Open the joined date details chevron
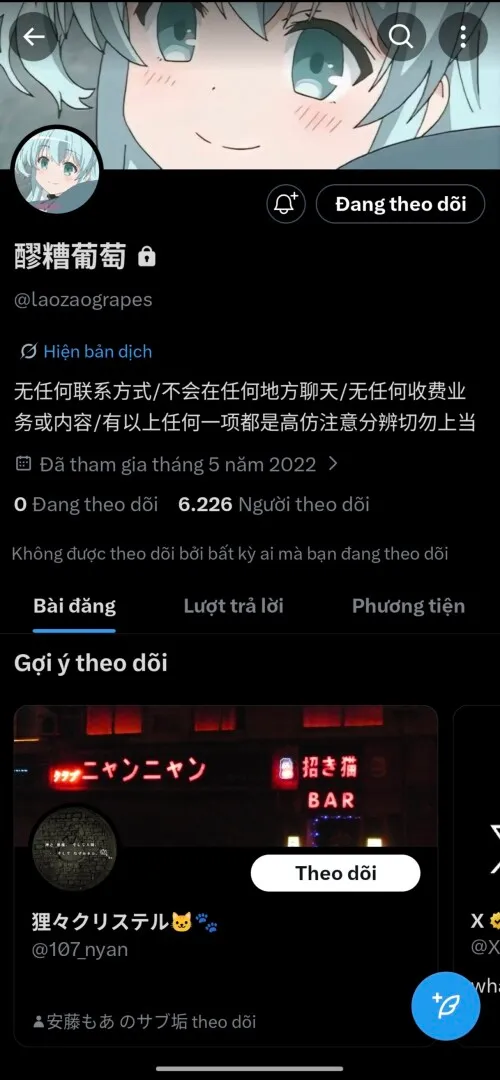Screen dimensions: 500x1080 [333, 464]
